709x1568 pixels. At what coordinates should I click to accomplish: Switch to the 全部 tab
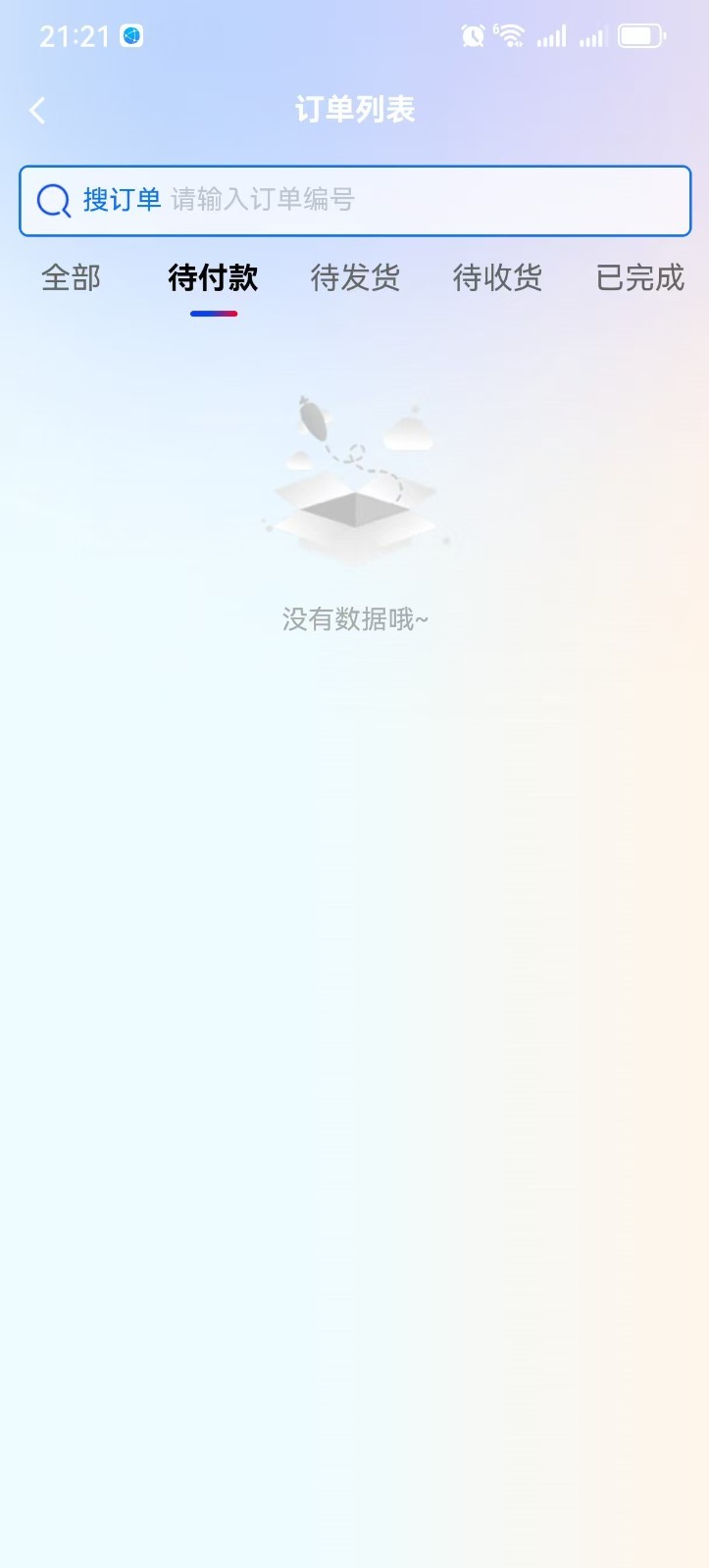(71, 278)
